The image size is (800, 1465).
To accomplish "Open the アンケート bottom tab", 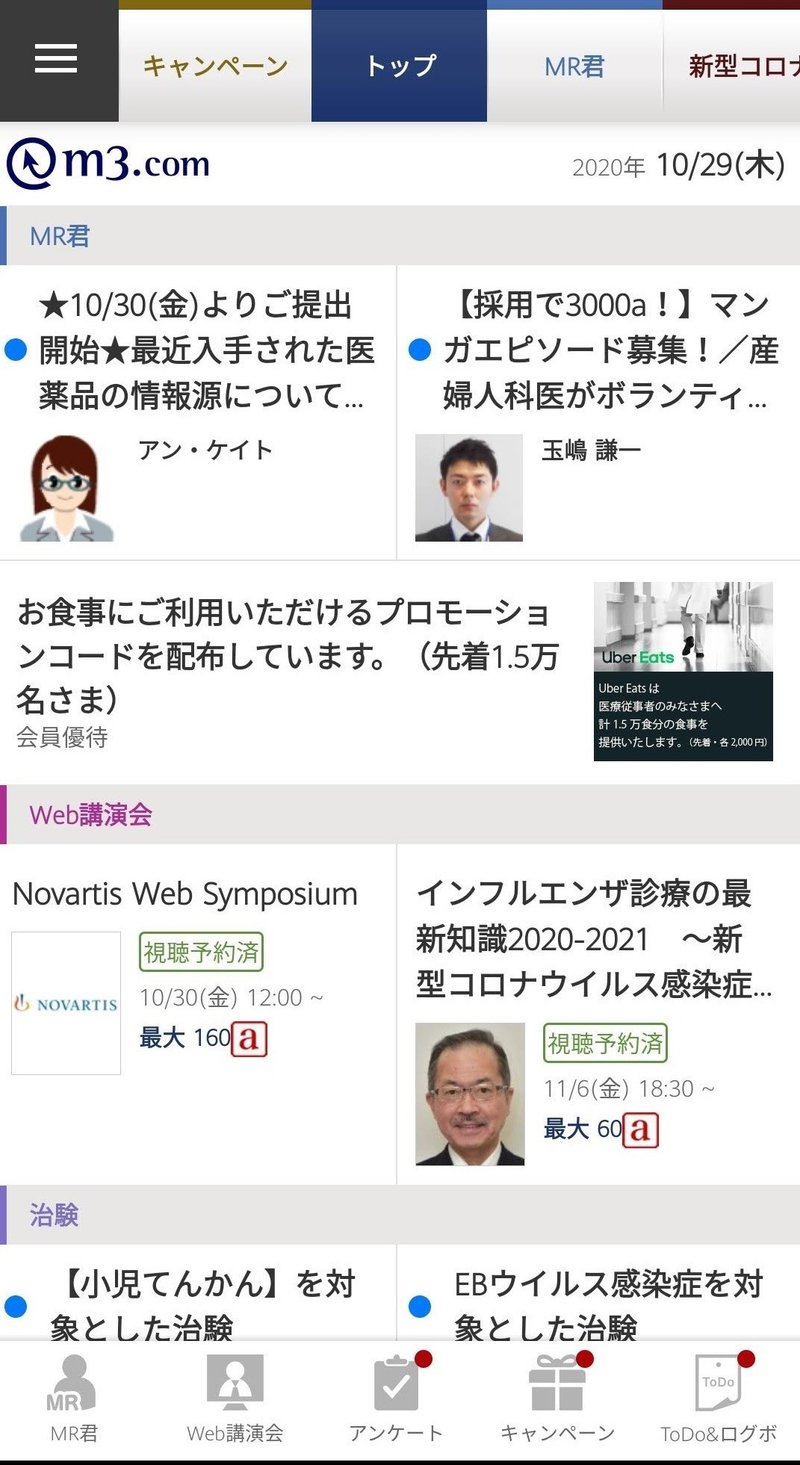I will pyautogui.click(x=396, y=1398).
